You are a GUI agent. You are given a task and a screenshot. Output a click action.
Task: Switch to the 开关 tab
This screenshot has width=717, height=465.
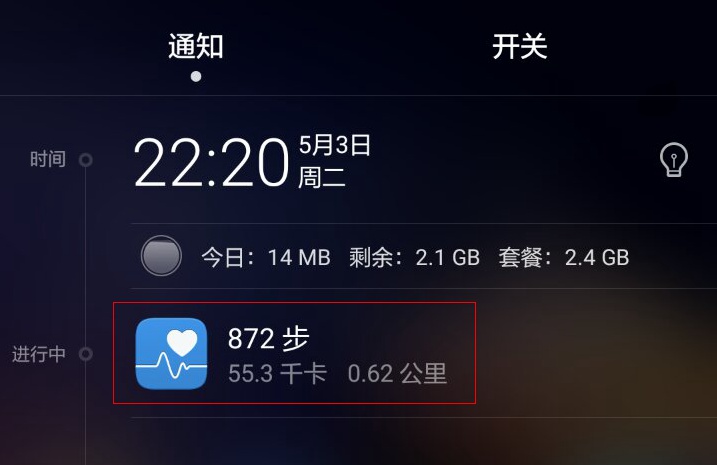(519, 47)
